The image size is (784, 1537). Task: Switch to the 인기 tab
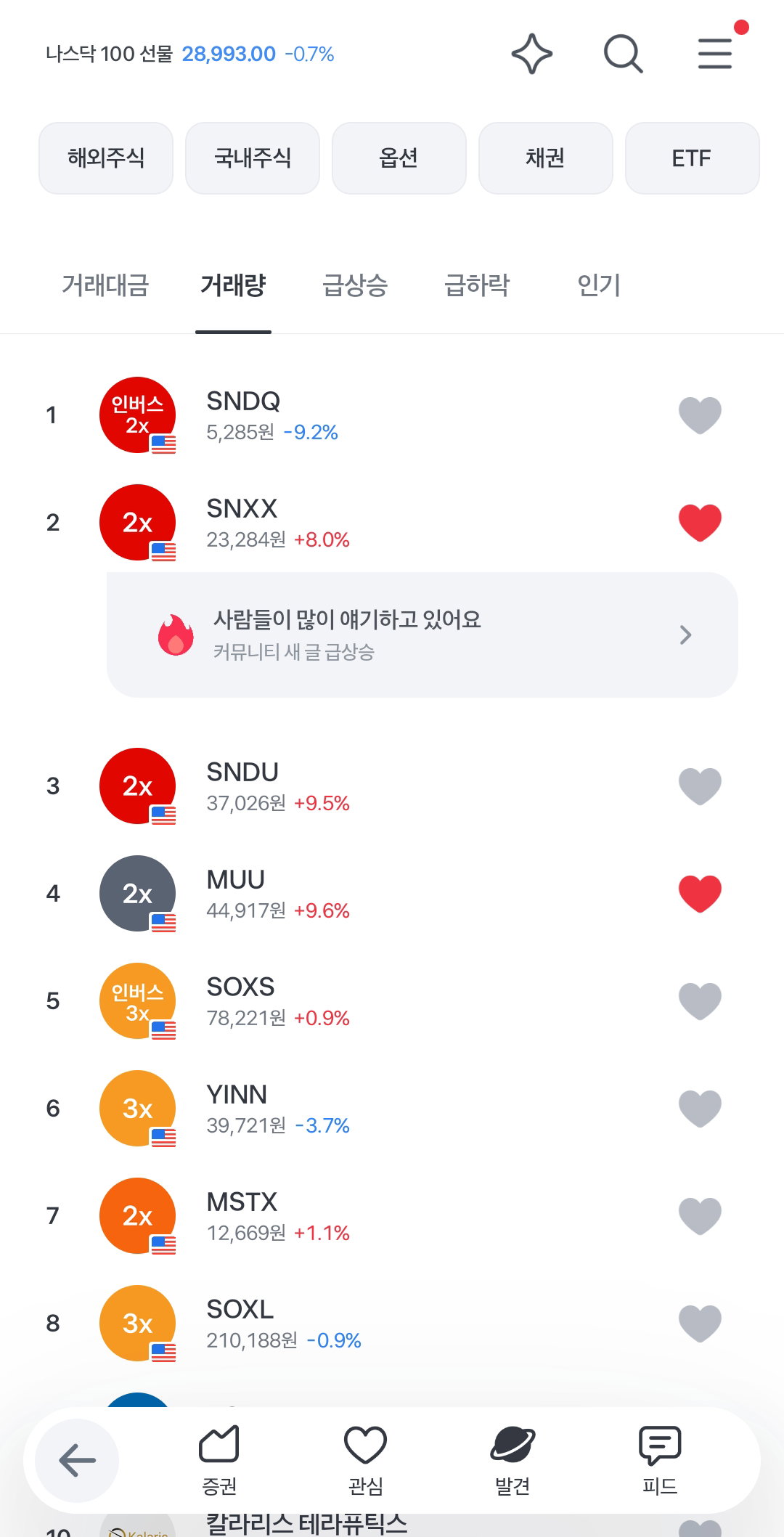pos(599,285)
